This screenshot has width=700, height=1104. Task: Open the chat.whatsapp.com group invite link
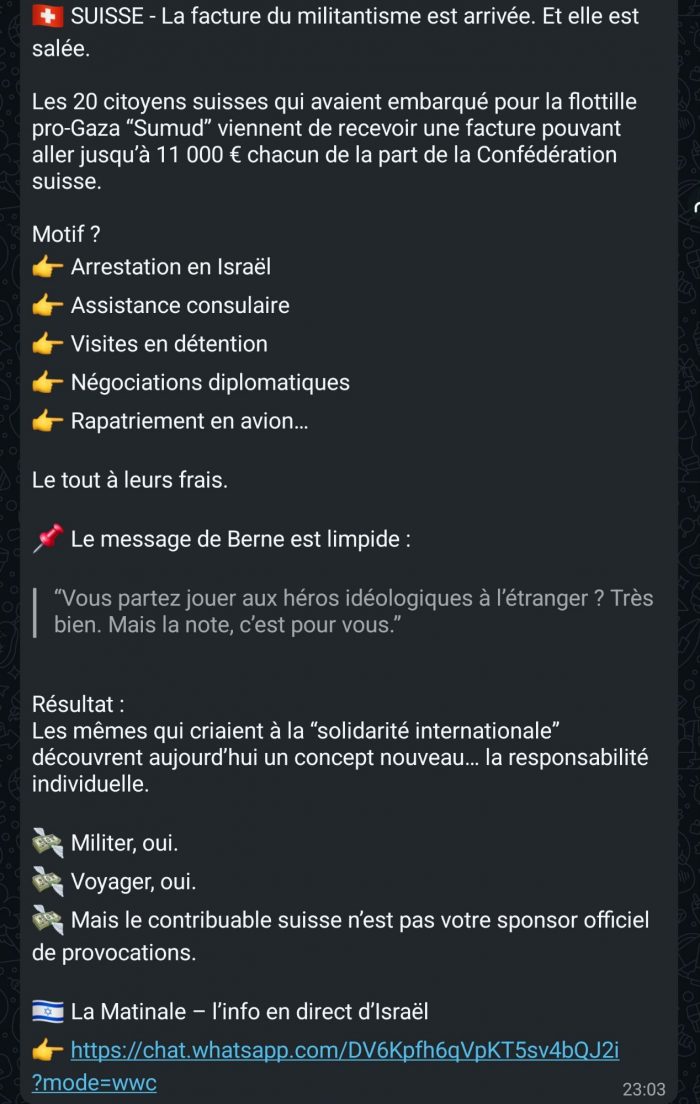pos(344,1050)
